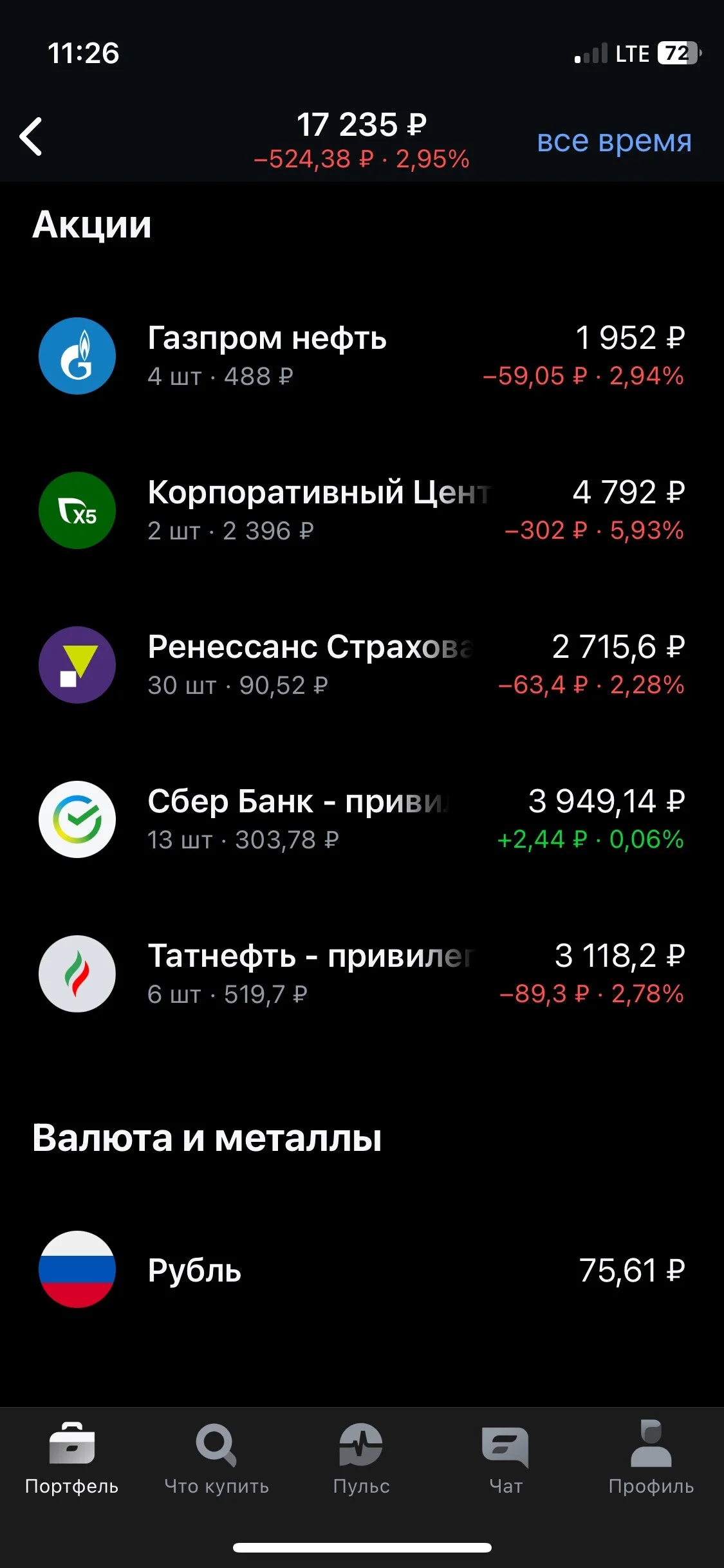
Task: Open the Корпоративный Центр X5 position
Action: 362,510
